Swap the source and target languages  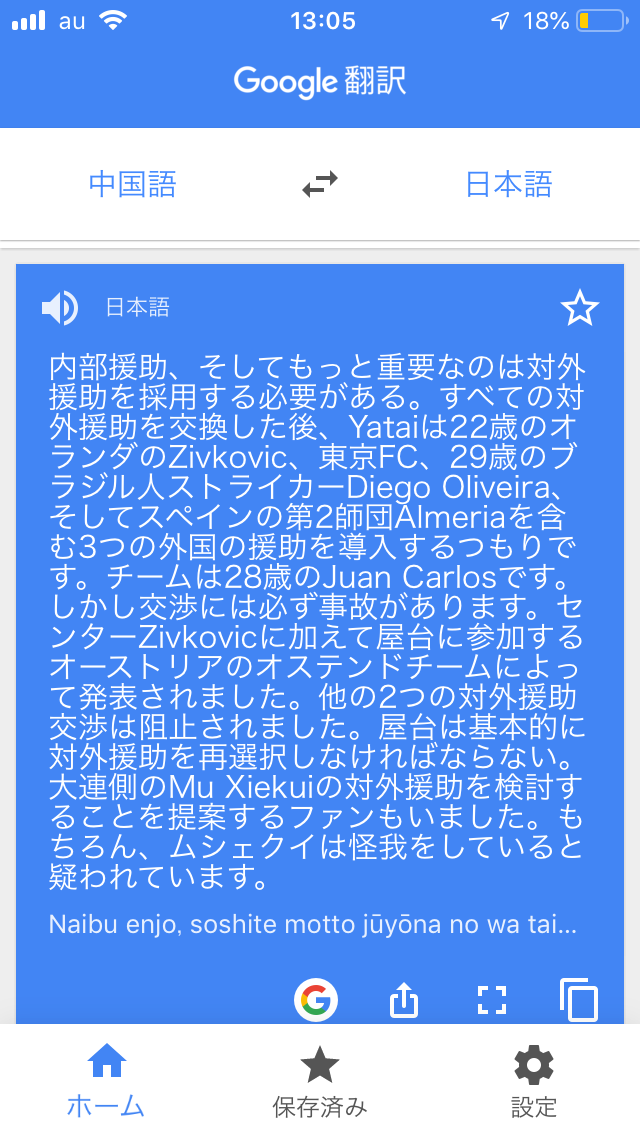click(x=320, y=184)
